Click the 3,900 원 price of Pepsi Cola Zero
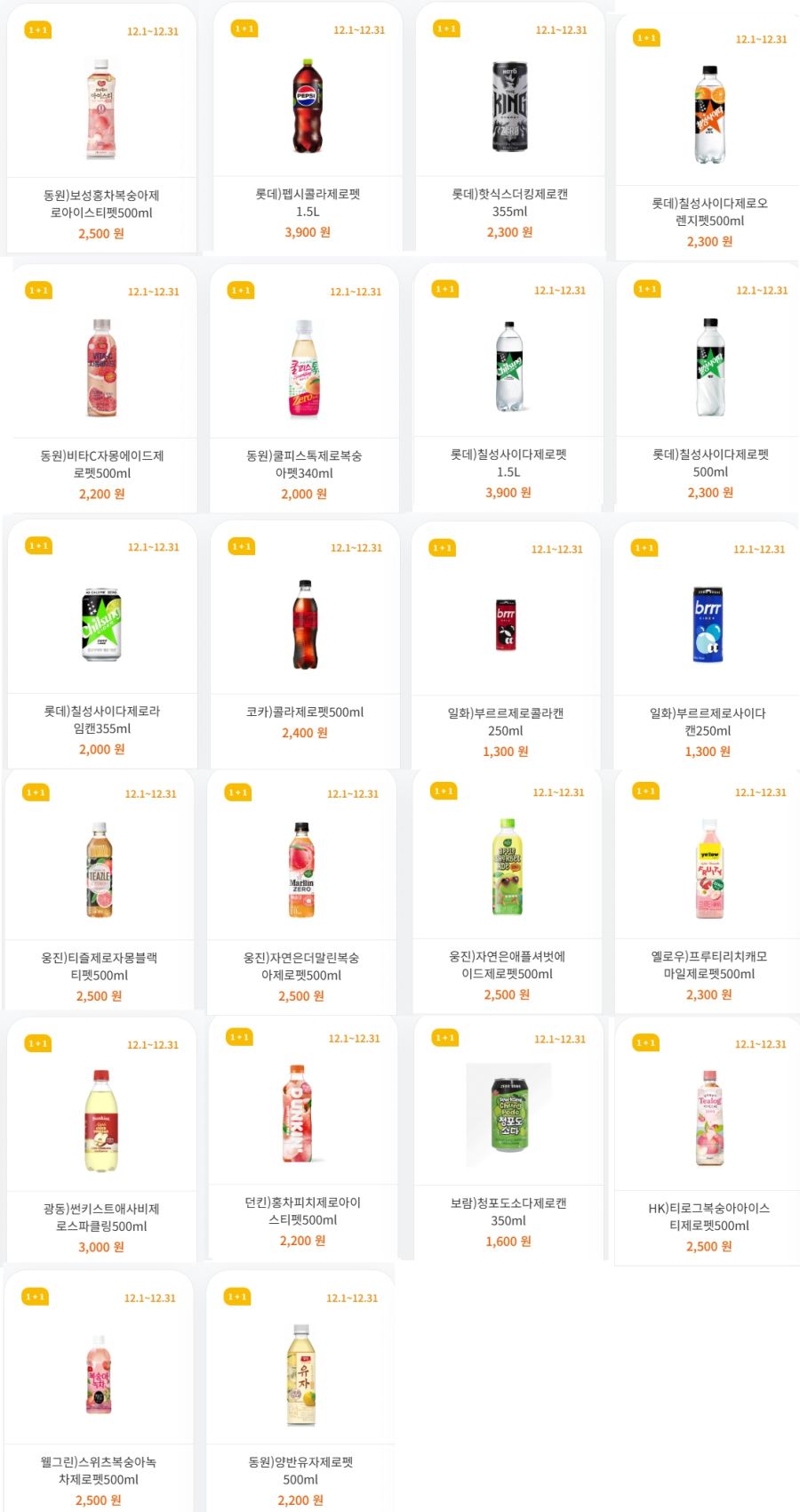This screenshot has height=1512, width=800. click(x=303, y=231)
